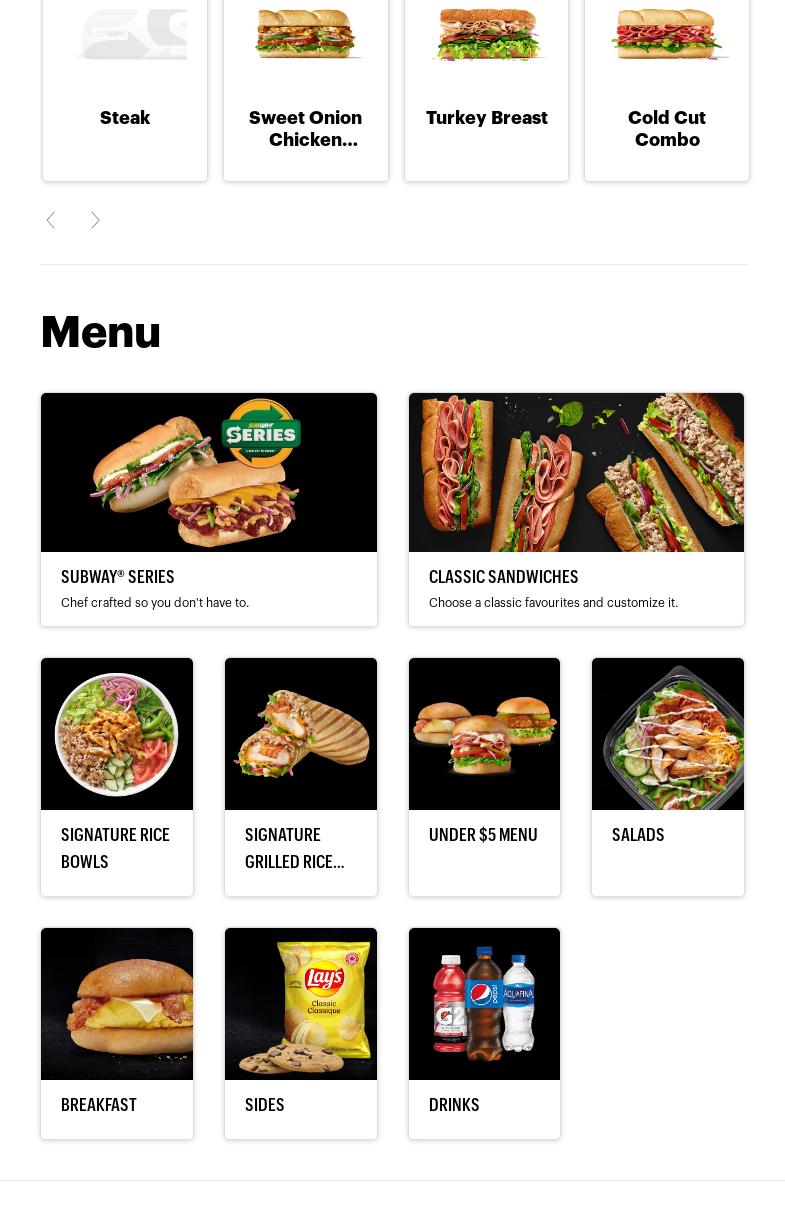Select Signature Grilled Rice category
Viewport: 785px width, 1205px height.
pos(300,777)
